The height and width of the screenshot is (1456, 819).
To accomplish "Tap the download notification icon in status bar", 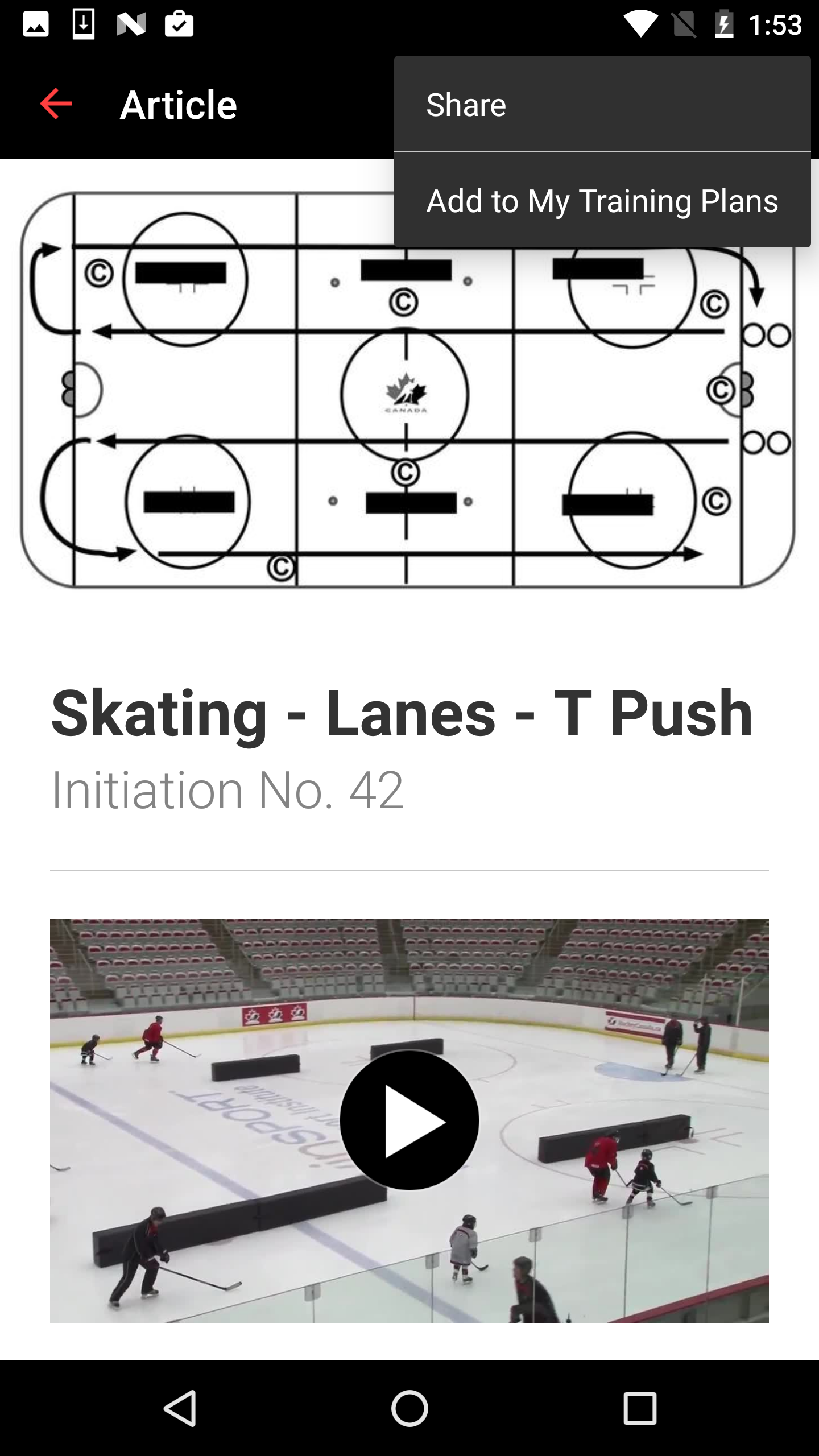I will [x=82, y=24].
